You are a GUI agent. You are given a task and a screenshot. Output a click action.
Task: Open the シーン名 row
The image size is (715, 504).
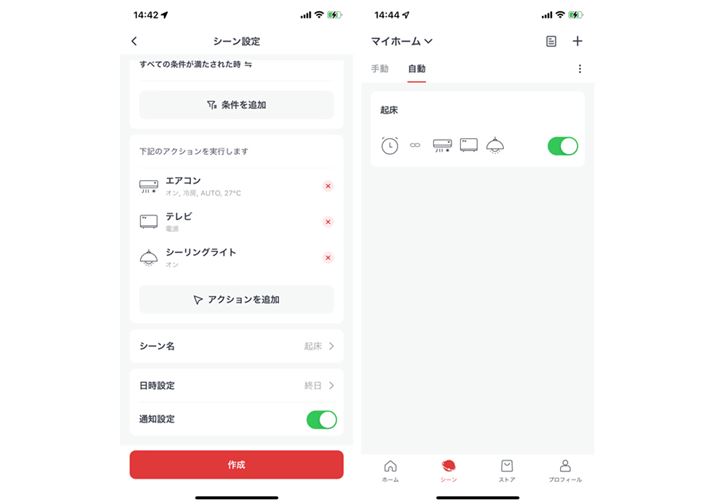236,346
